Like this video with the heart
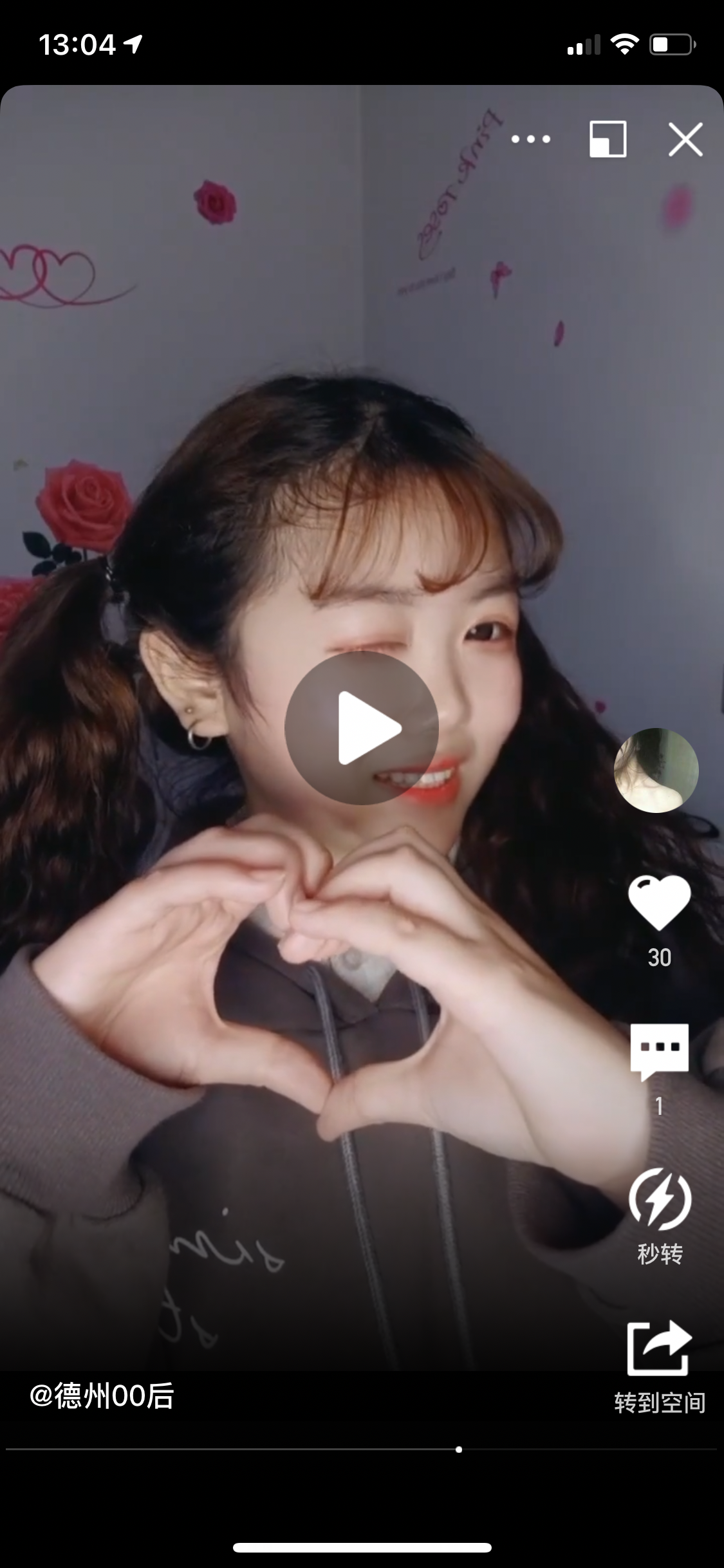724x1568 pixels. (659, 902)
